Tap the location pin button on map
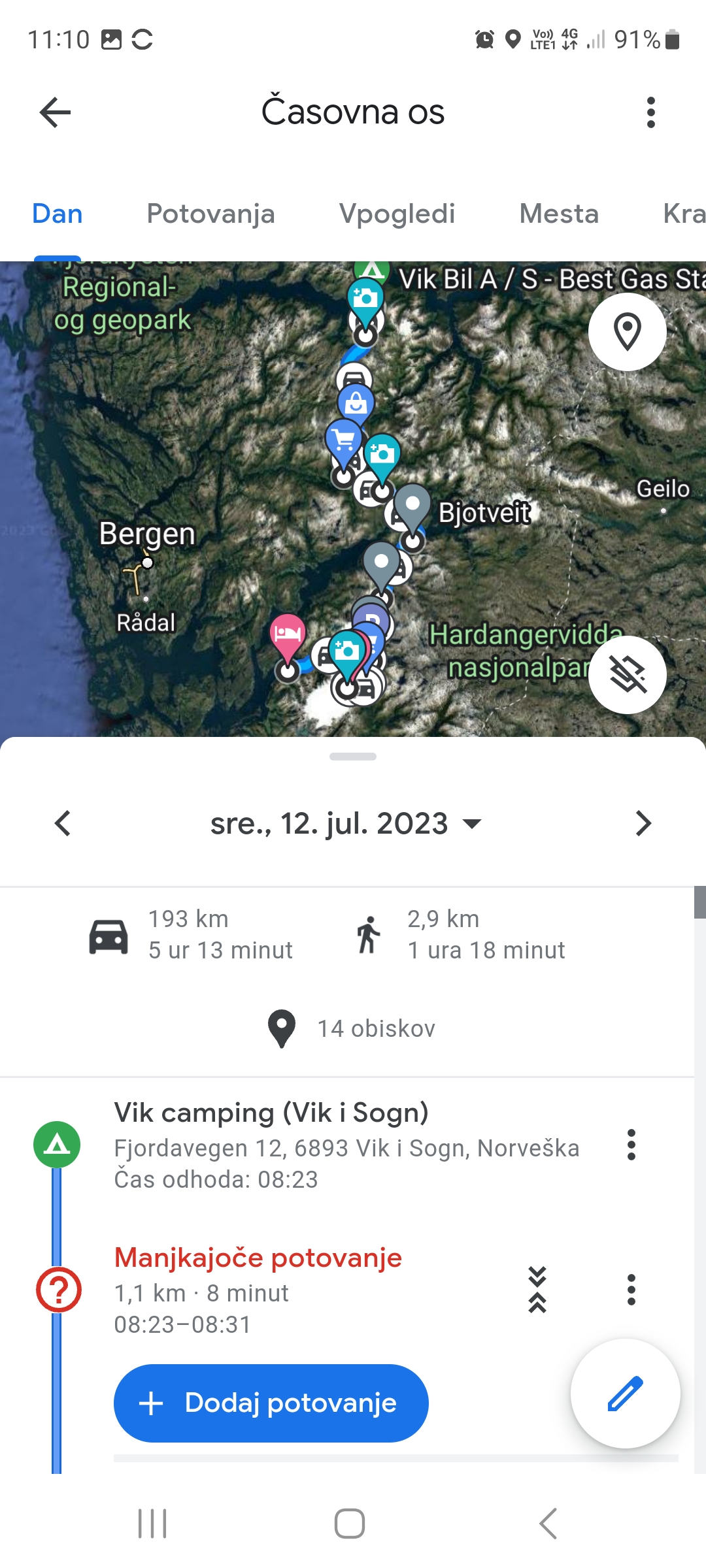The image size is (706, 1568). (628, 332)
